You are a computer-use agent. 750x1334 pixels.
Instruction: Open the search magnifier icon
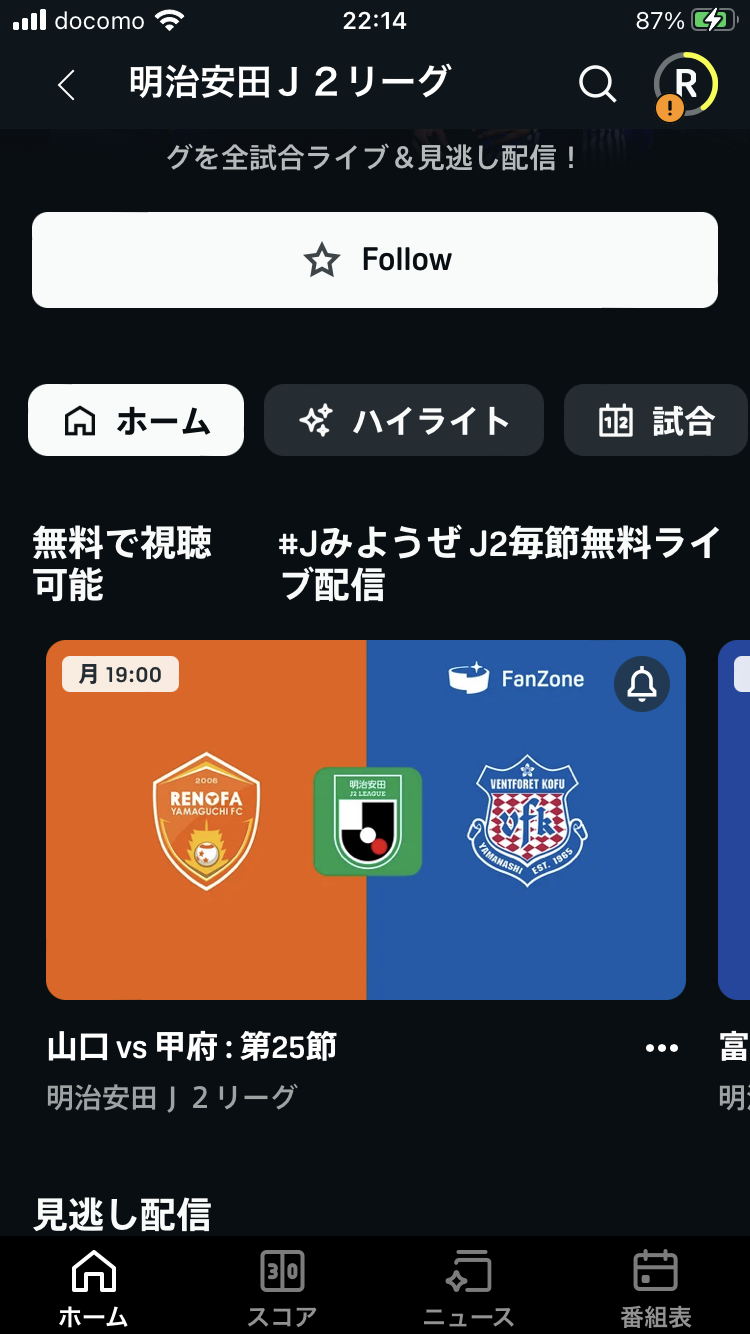(x=597, y=85)
